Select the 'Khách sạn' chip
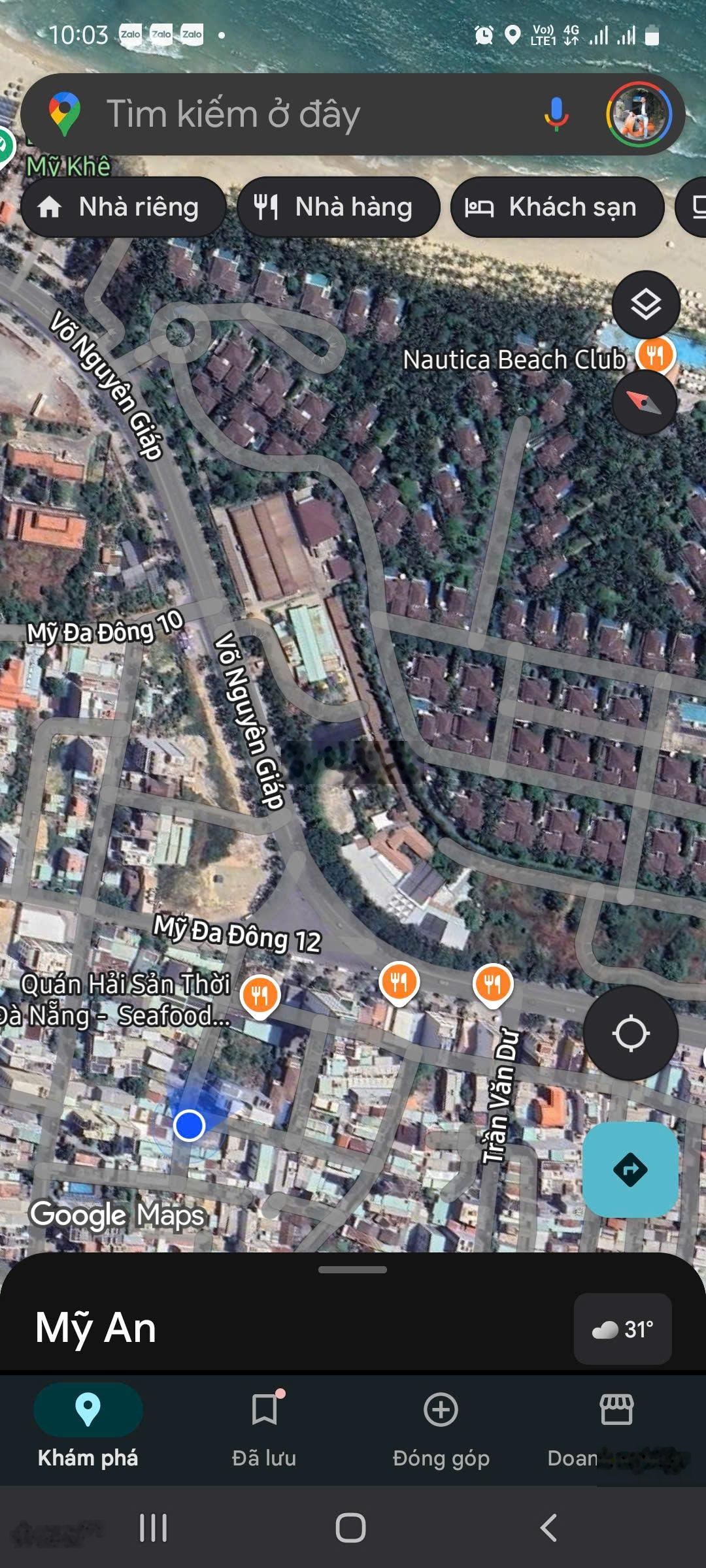The width and height of the screenshot is (706, 1568). (x=556, y=207)
